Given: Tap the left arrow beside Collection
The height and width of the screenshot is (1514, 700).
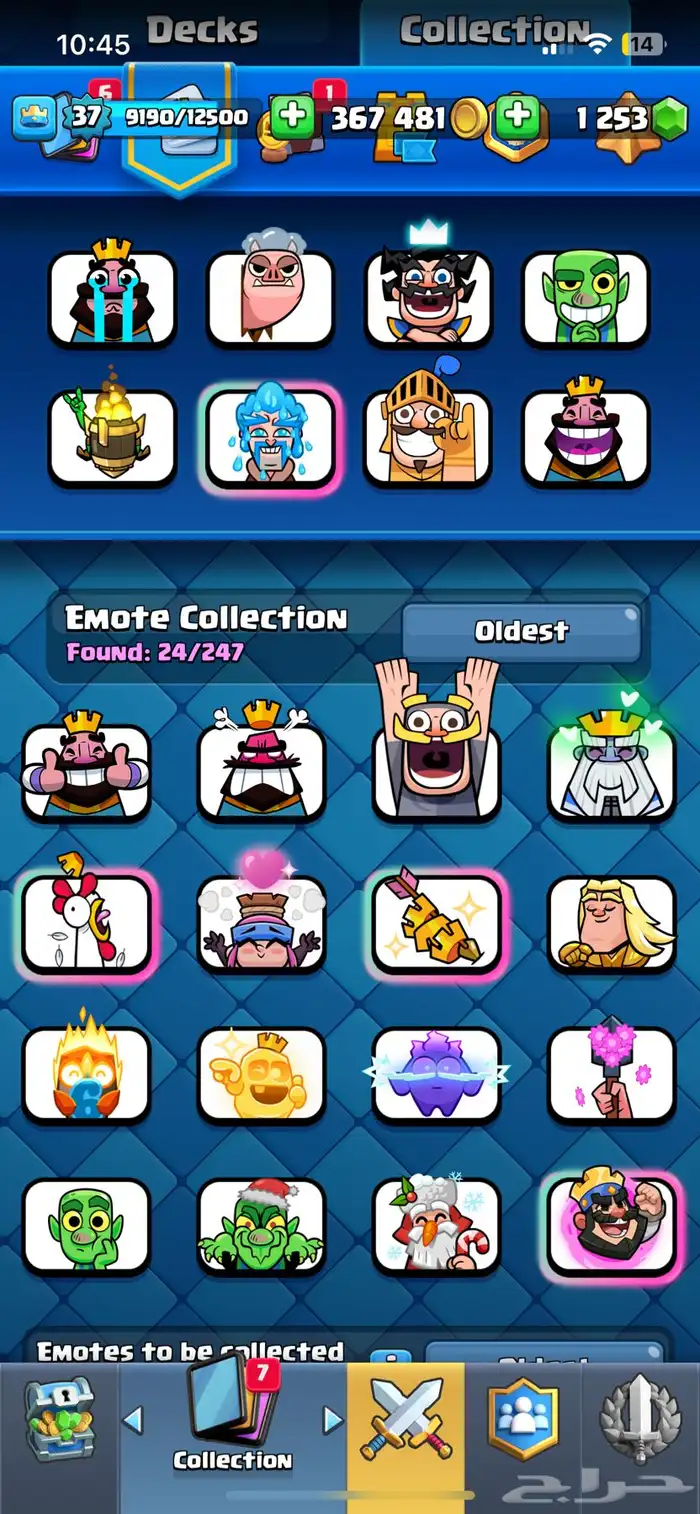Looking at the screenshot, I should point(133,1418).
